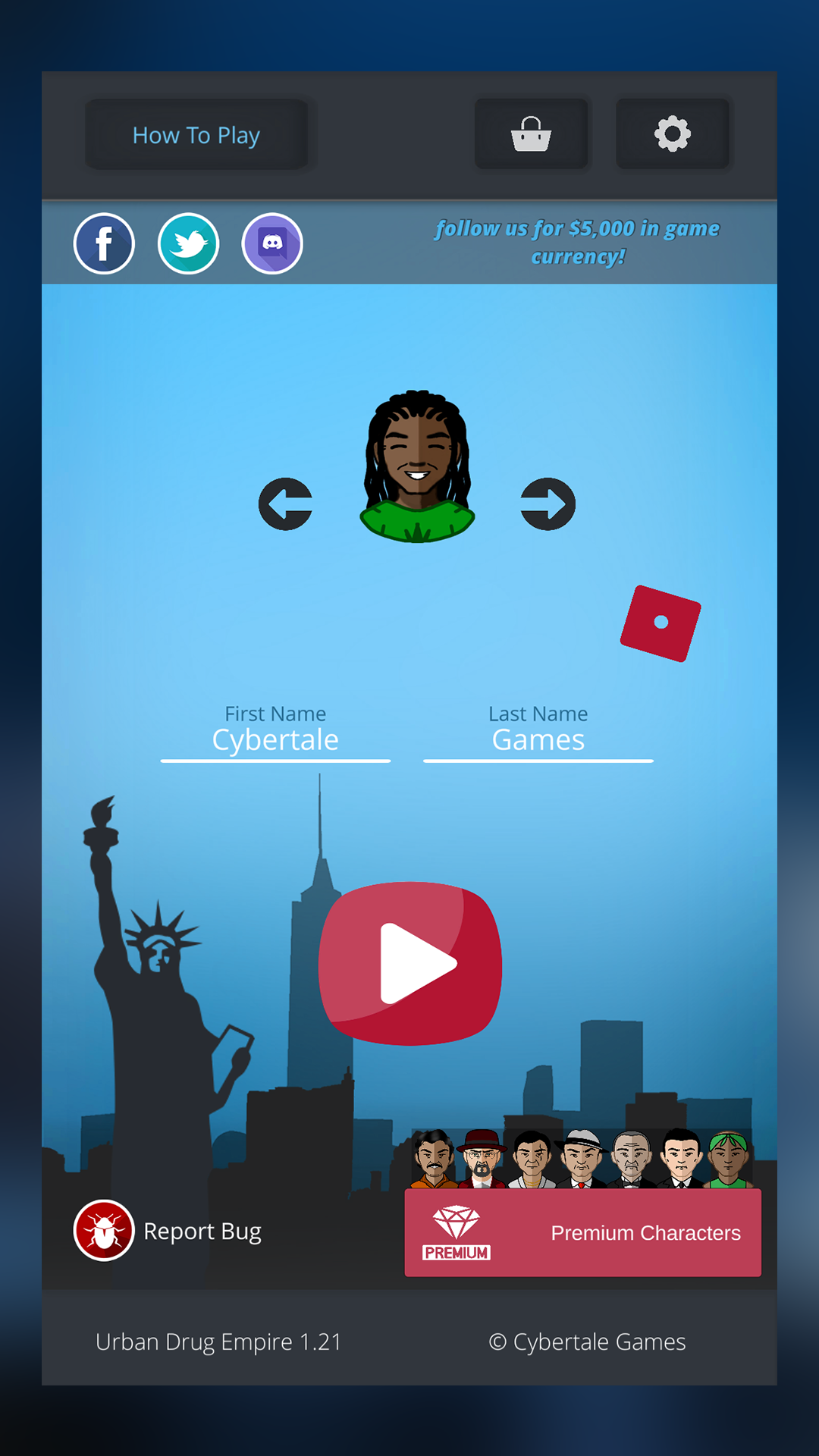
Task: Follow on Twitter
Action: [188, 243]
